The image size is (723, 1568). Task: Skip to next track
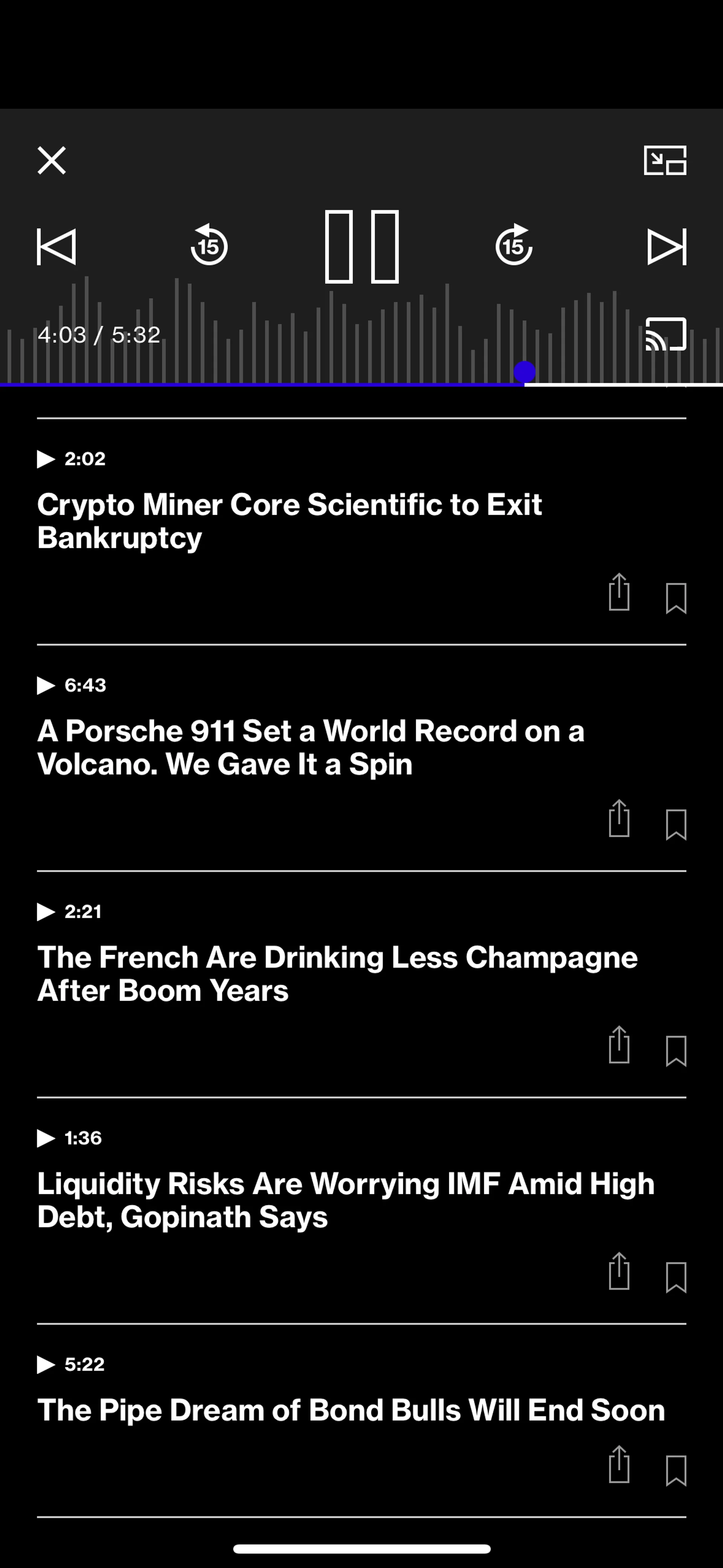point(667,246)
